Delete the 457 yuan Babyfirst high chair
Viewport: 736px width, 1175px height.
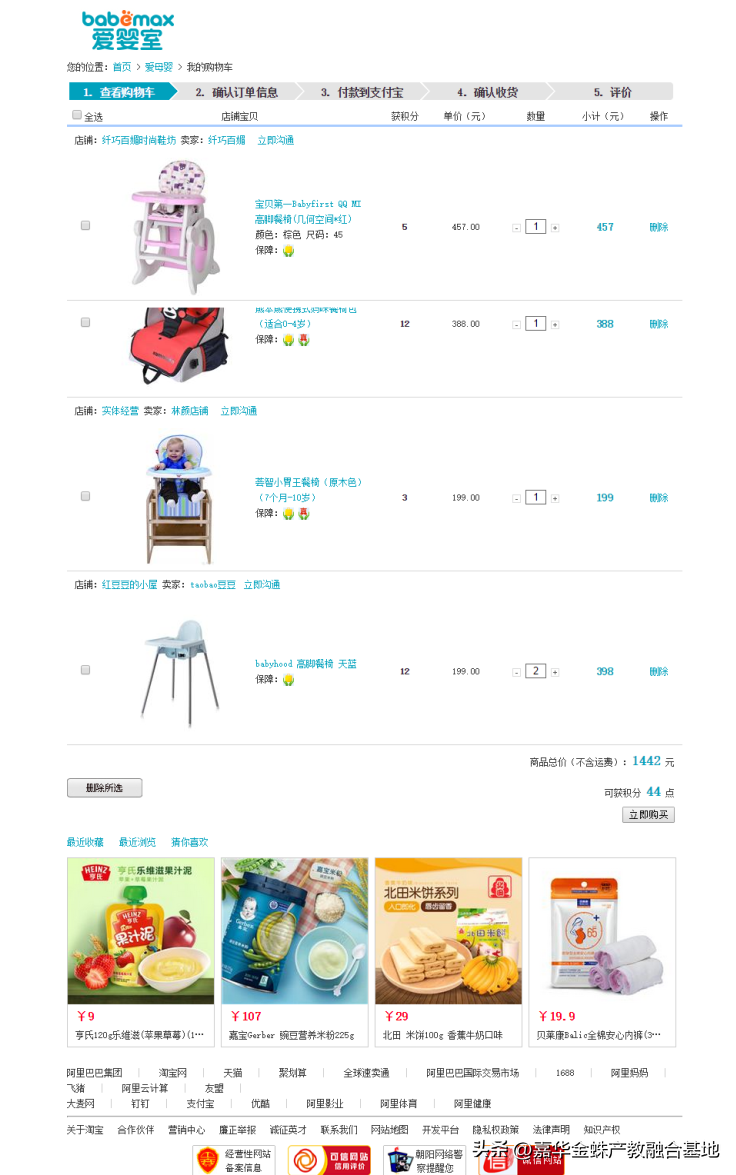click(x=658, y=227)
